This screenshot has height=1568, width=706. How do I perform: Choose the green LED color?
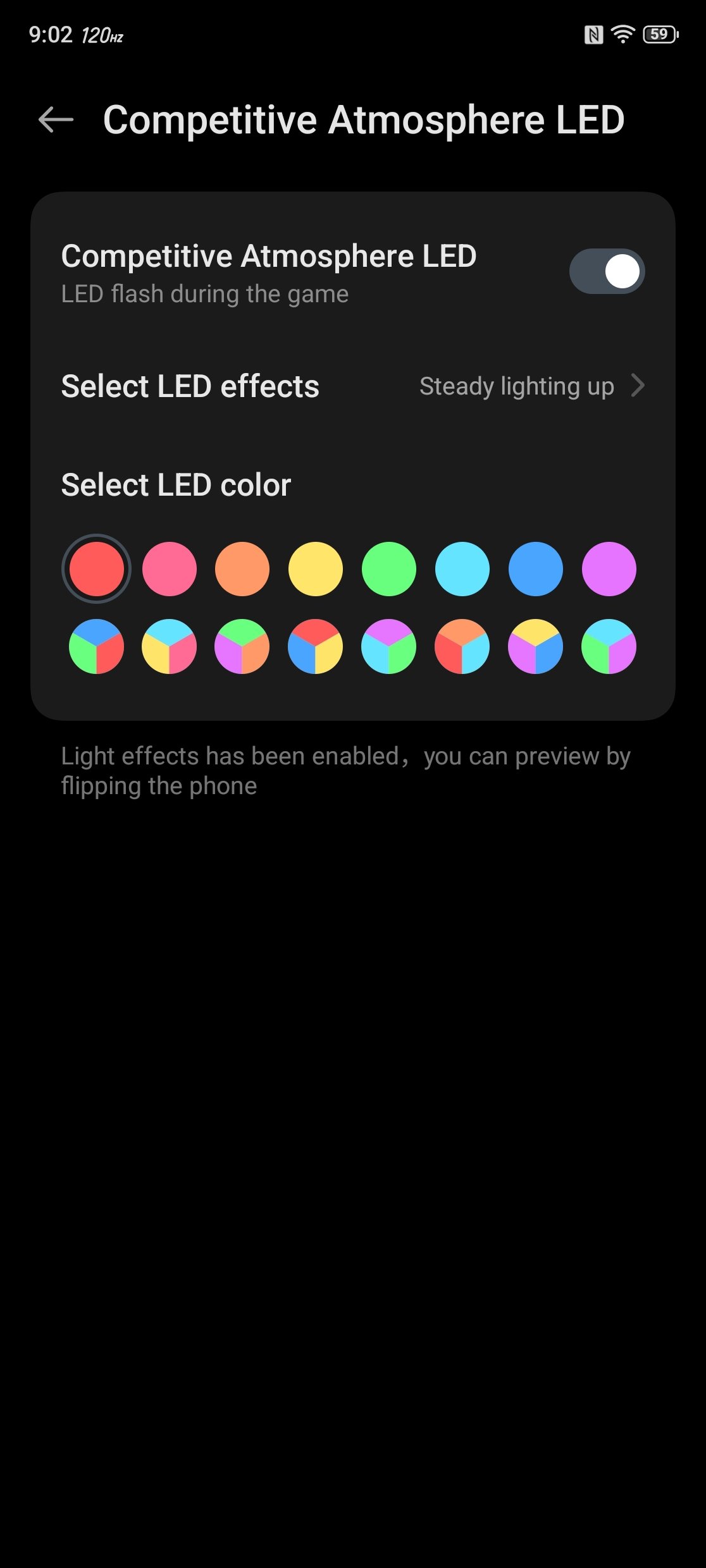pyautogui.click(x=389, y=569)
